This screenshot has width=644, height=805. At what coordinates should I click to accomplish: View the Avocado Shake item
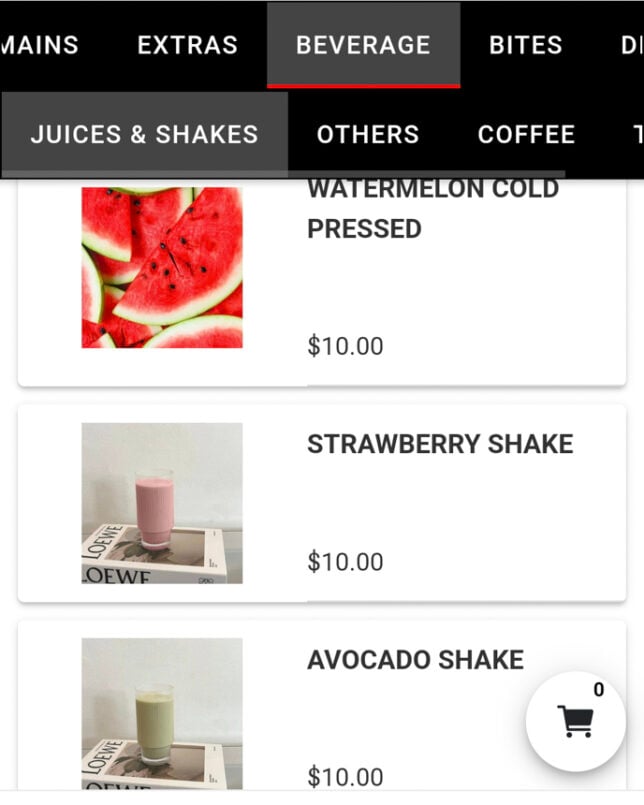point(415,660)
